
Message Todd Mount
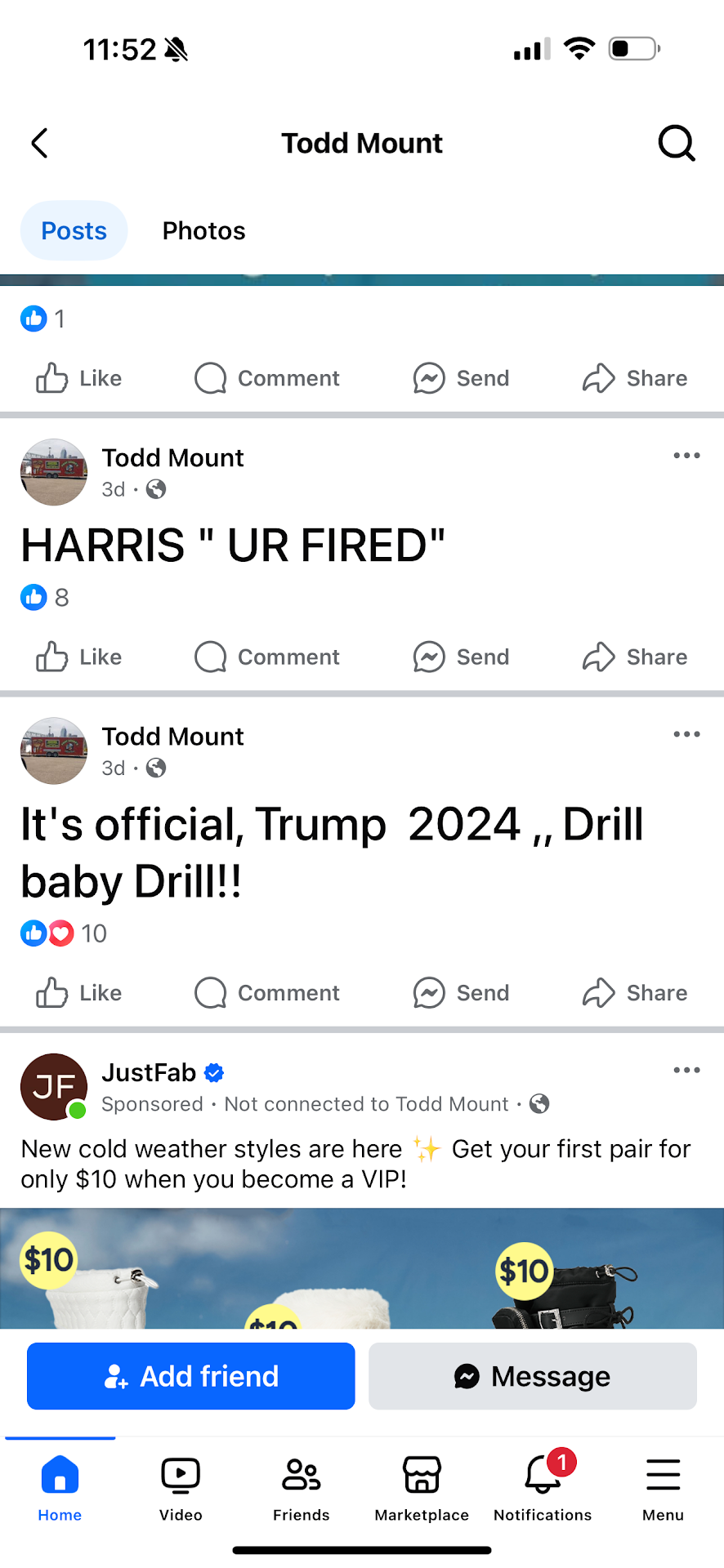pos(533,1376)
